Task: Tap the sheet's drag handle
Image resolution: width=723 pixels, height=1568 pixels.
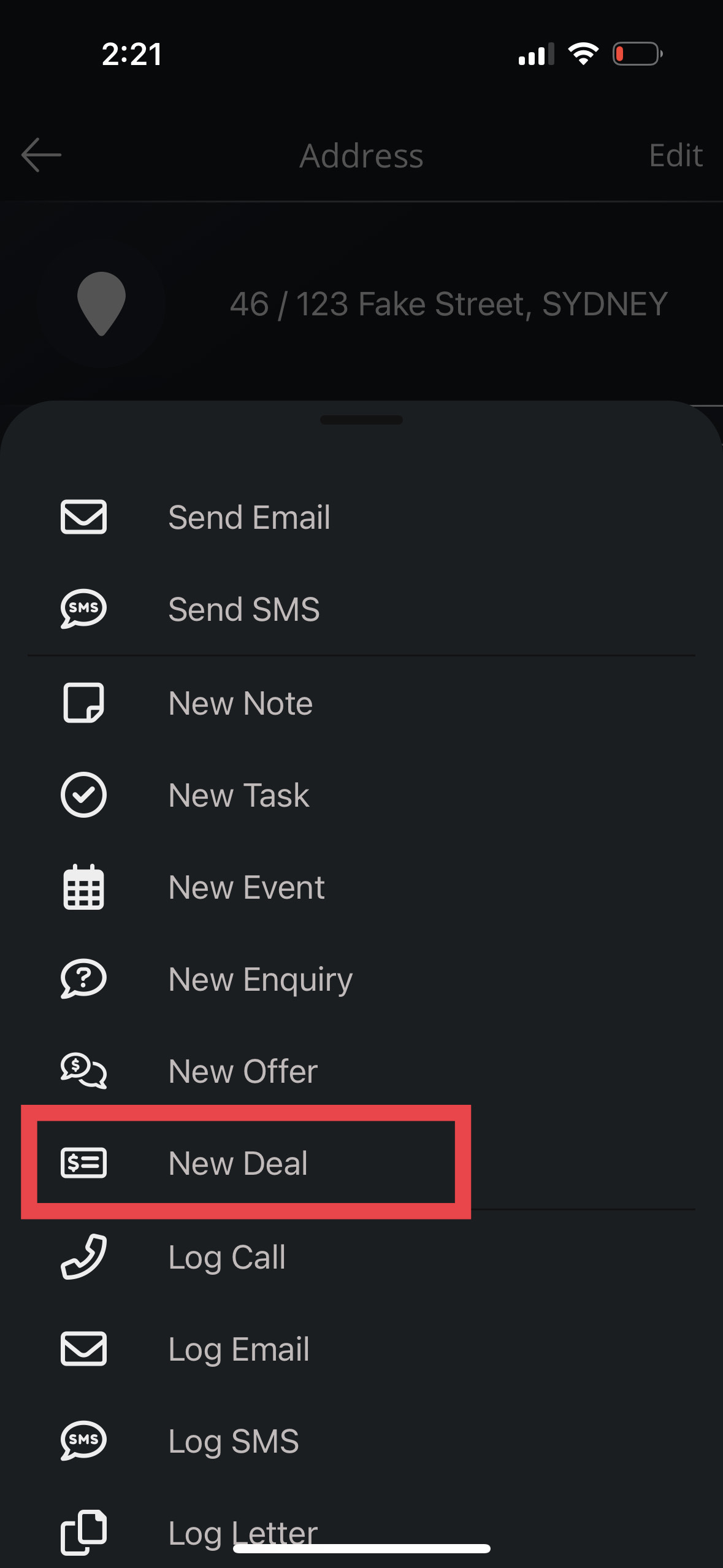Action: point(361,420)
